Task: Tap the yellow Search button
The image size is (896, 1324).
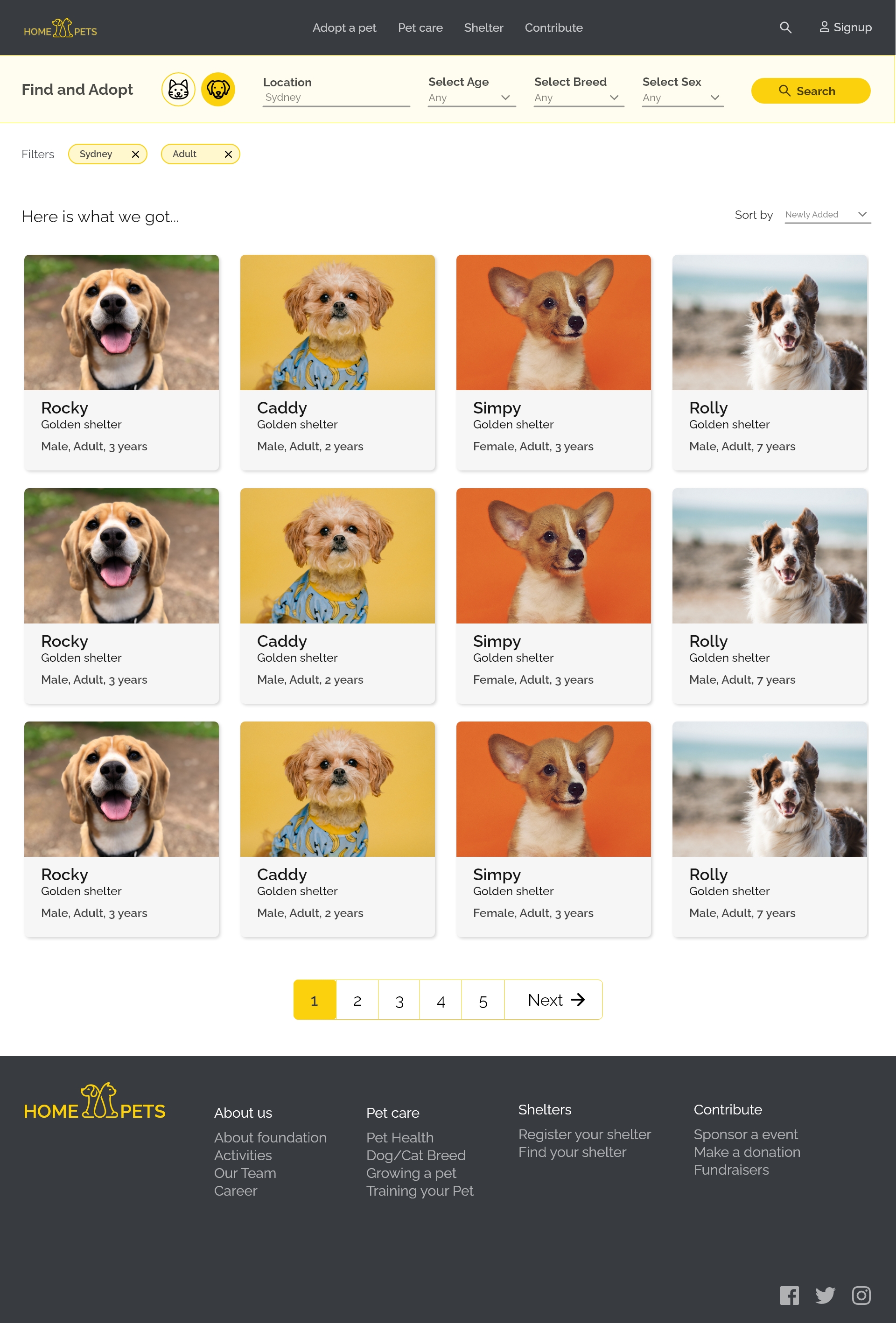Action: [x=810, y=91]
